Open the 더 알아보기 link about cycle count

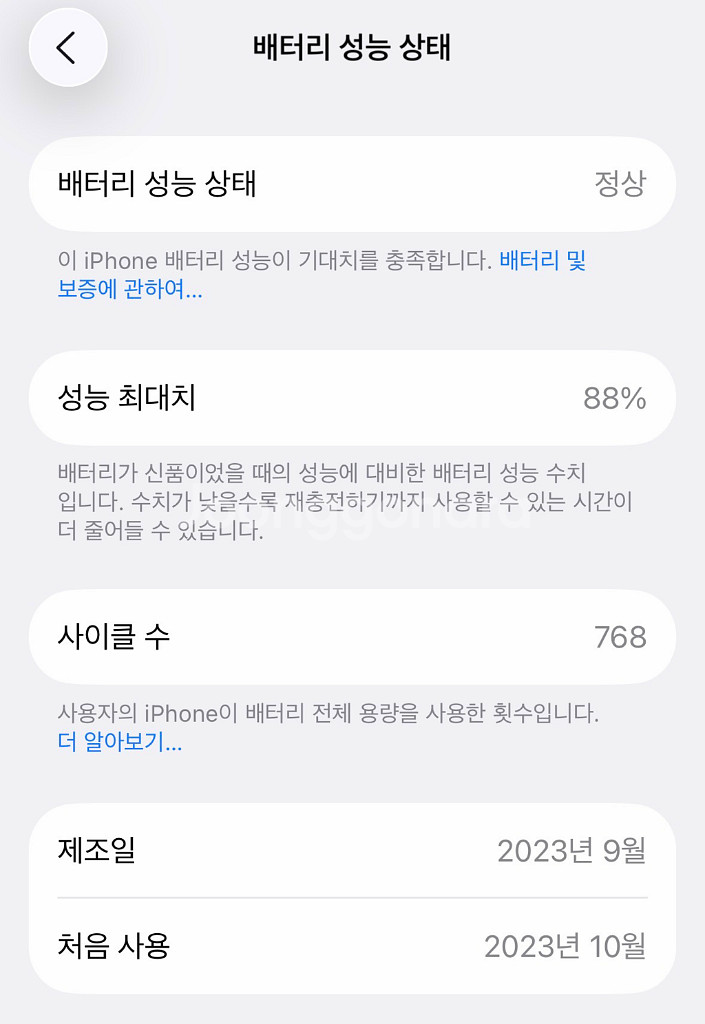119,741
